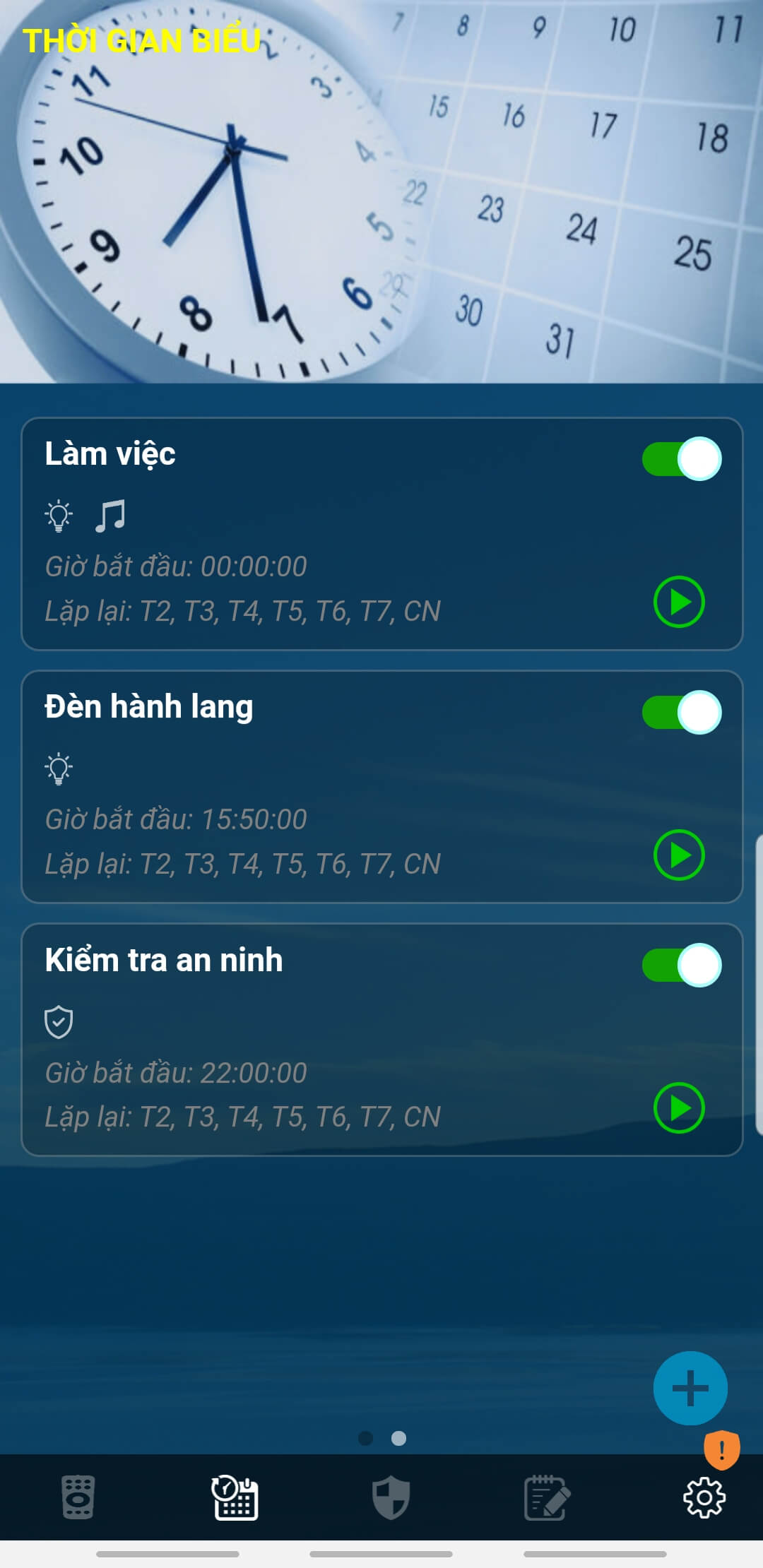Select the schedule calendar tab

[x=235, y=1497]
